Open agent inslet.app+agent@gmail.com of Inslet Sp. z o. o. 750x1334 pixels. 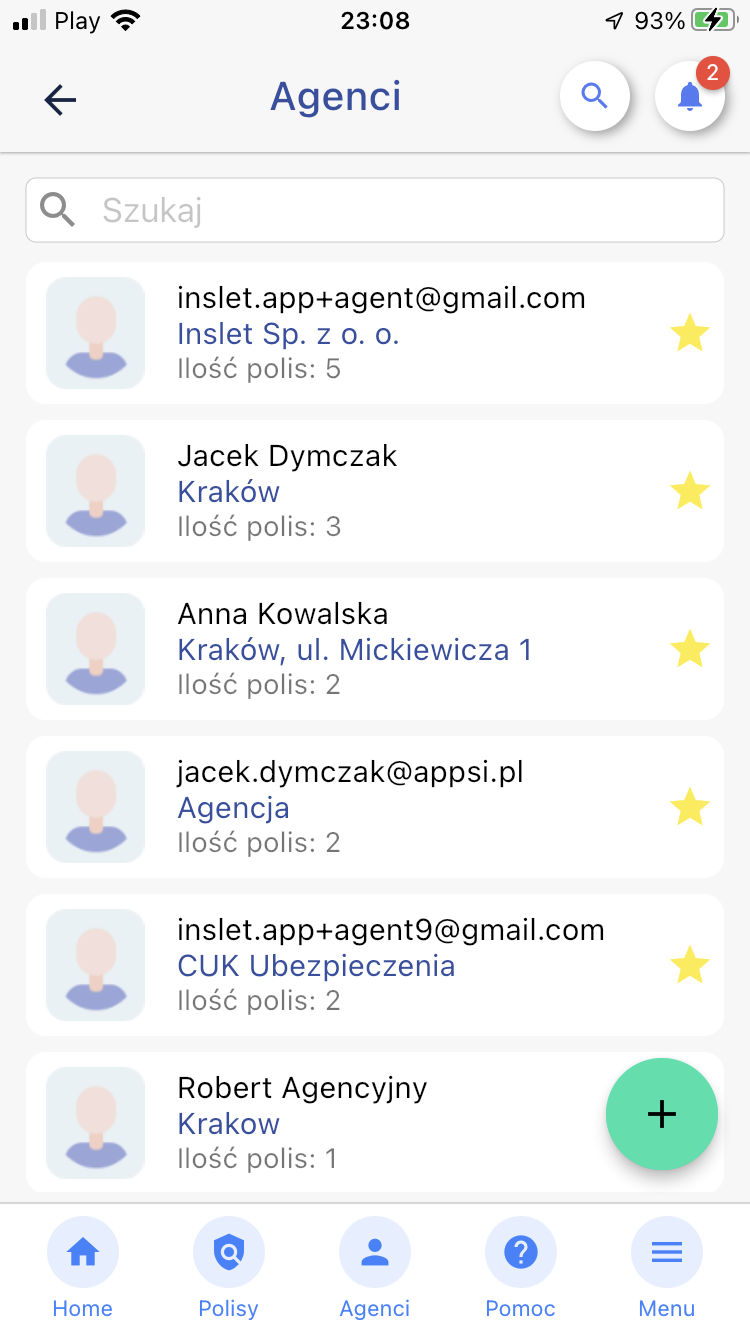click(x=380, y=333)
